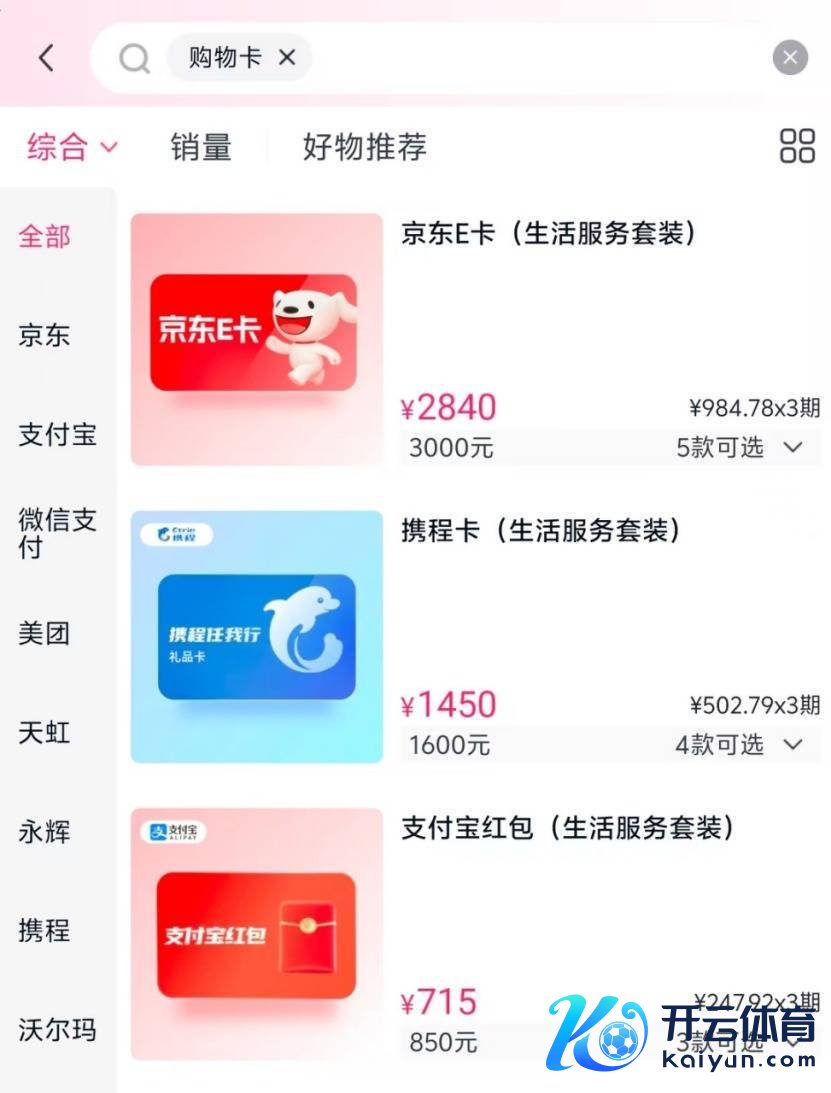
Task: Open the 综合 sort dropdown
Action: (x=72, y=147)
